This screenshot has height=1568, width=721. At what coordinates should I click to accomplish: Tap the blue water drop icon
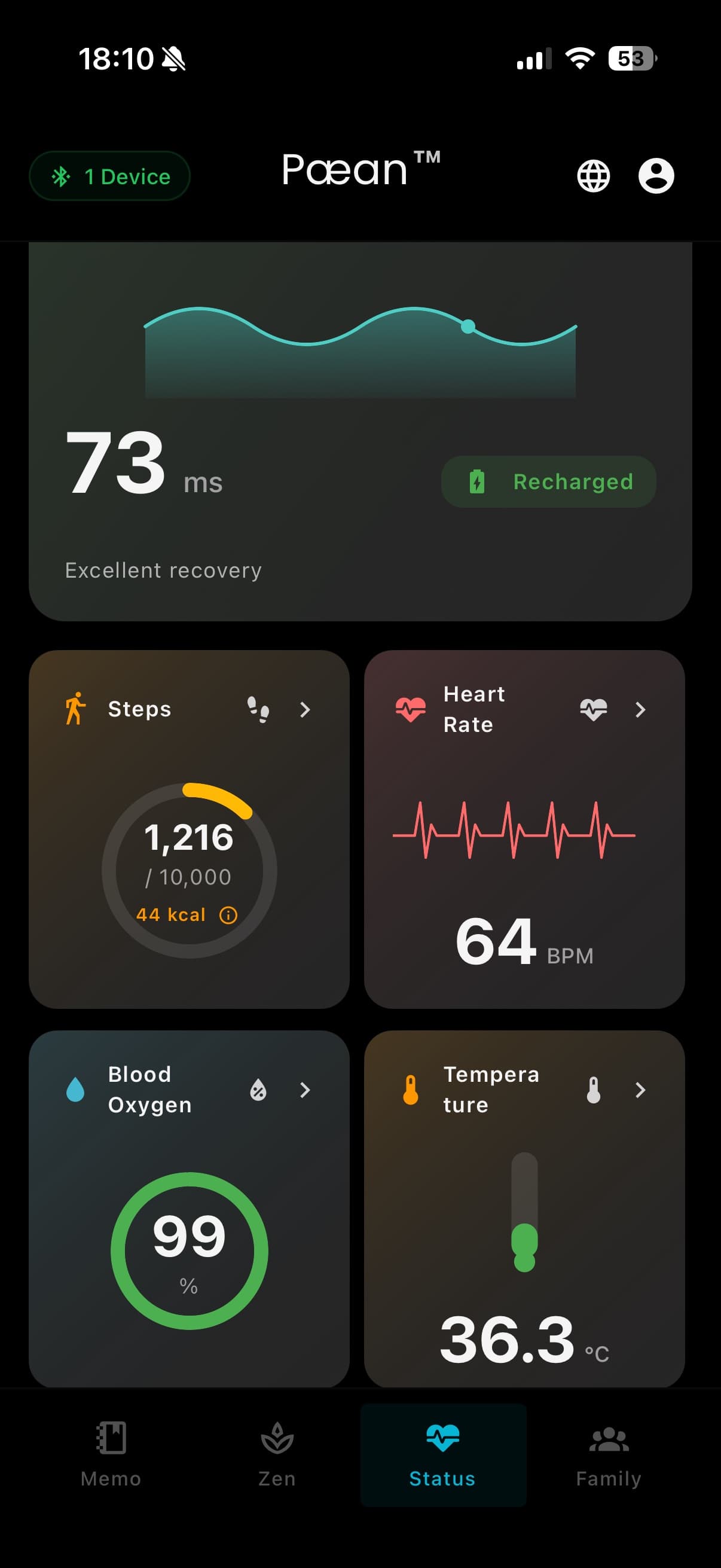(x=75, y=1090)
